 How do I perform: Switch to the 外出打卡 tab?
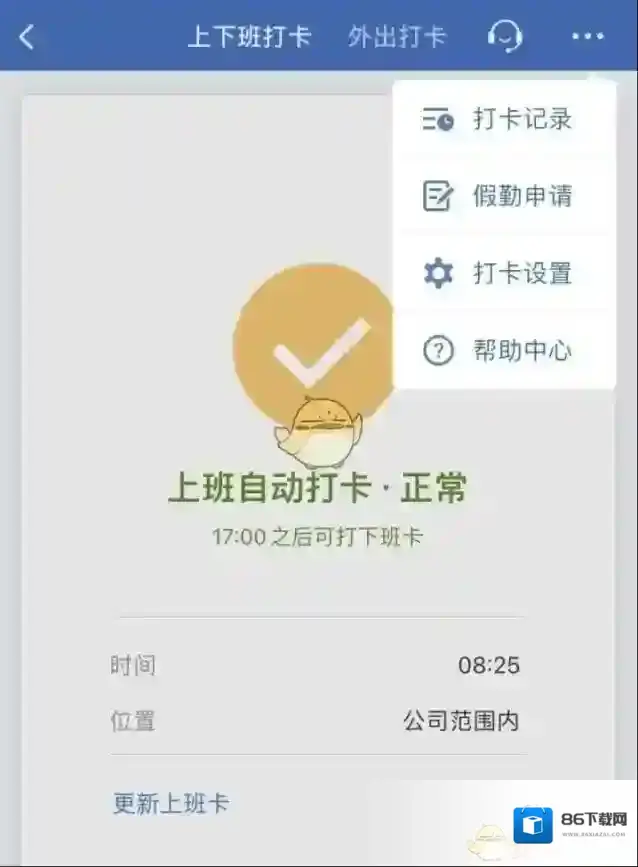tap(397, 38)
